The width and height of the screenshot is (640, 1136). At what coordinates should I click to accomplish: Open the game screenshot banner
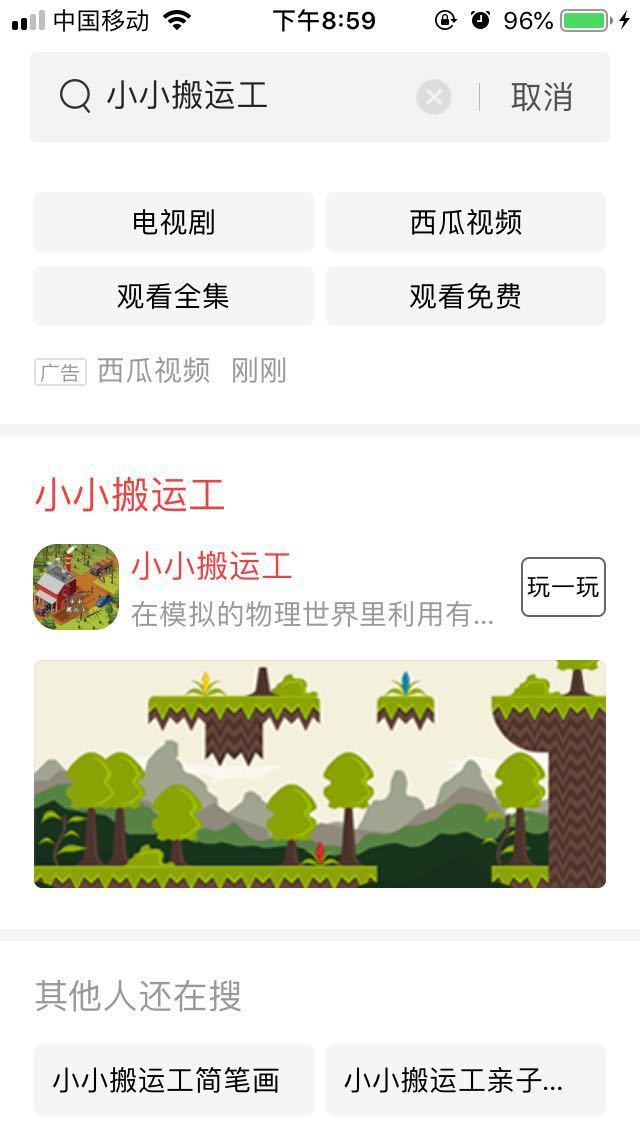(320, 773)
